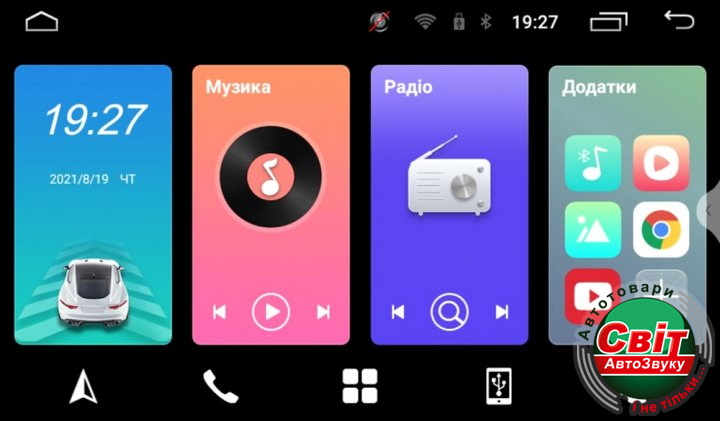Skip to previous track in Музика
The width and height of the screenshot is (720, 421).
tap(219, 312)
